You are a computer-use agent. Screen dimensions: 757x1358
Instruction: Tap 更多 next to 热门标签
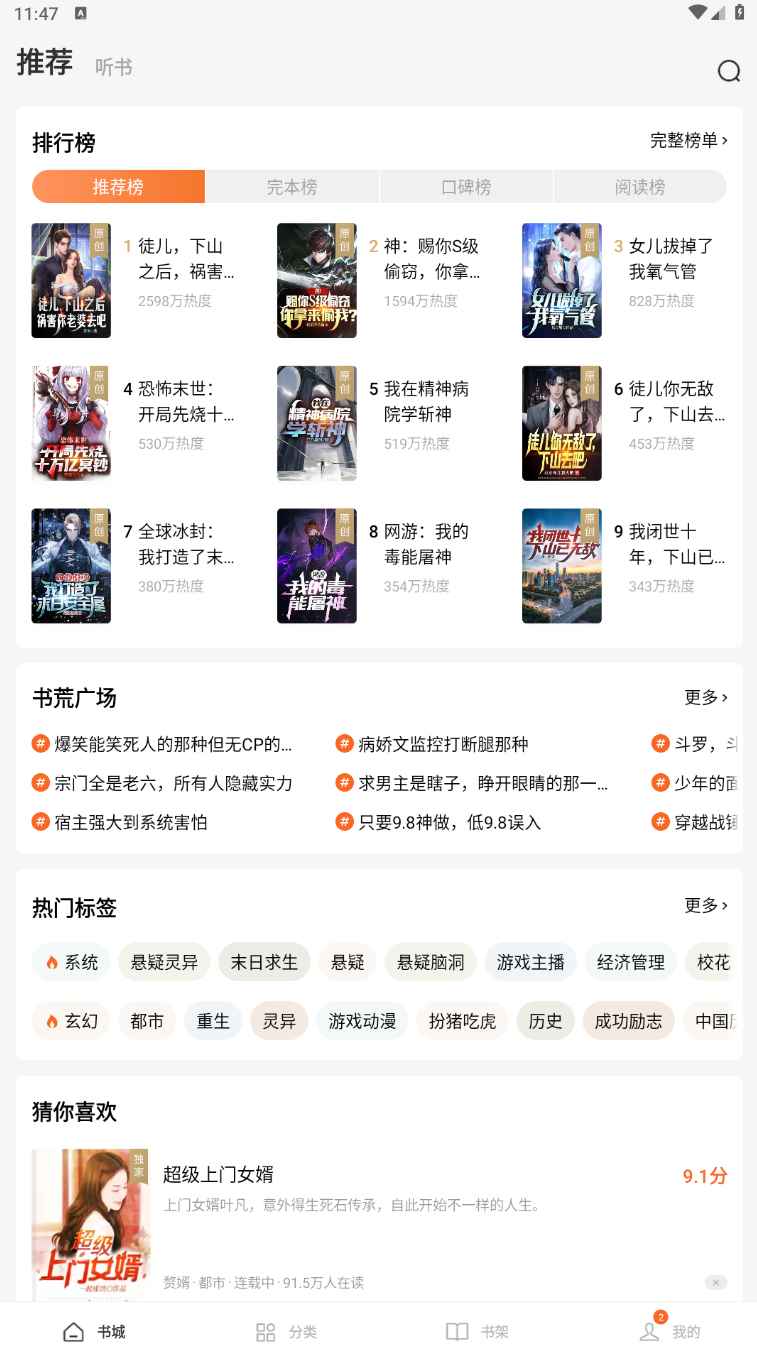click(706, 905)
